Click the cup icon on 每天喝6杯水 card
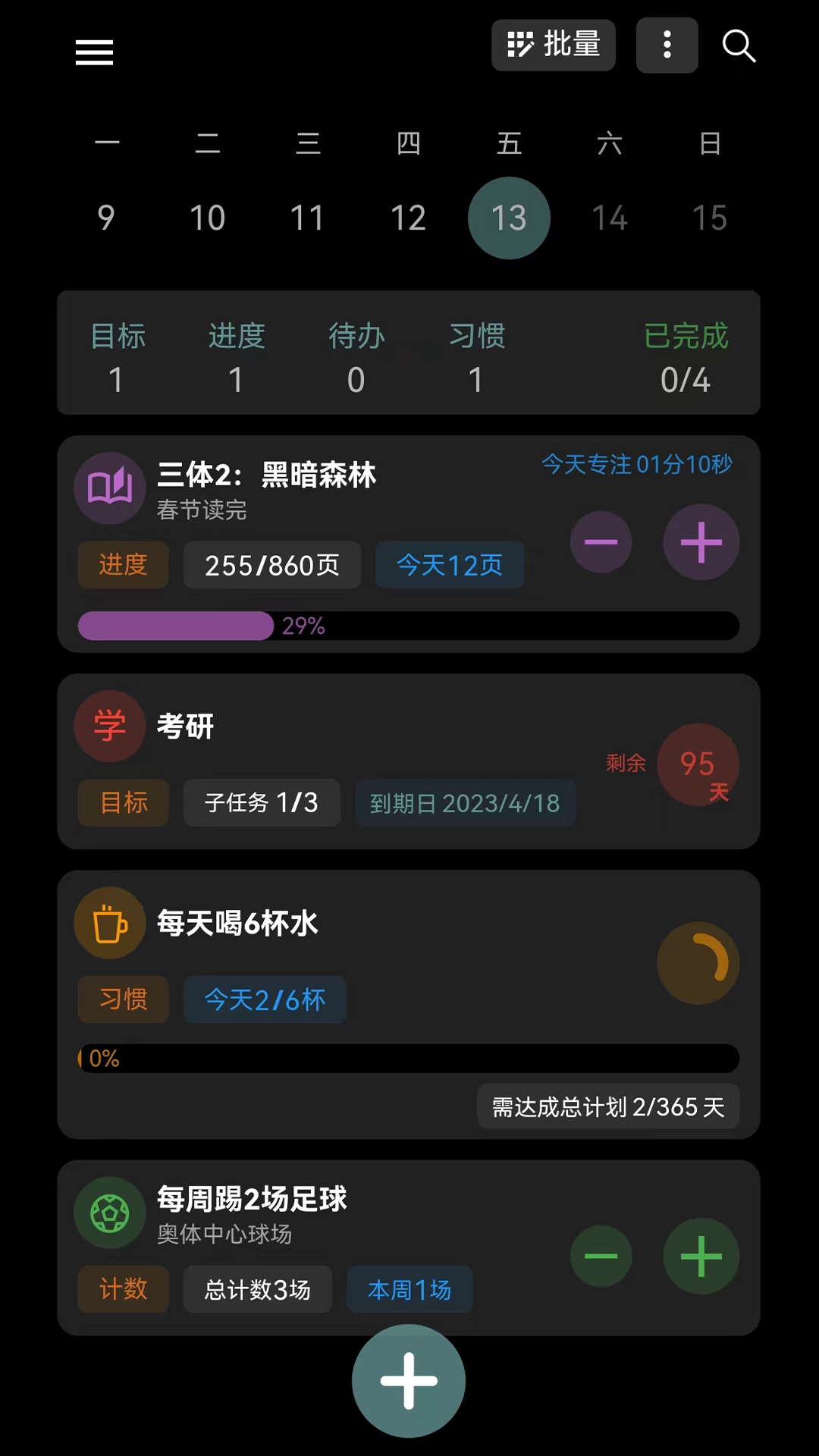Screen dimensions: 819x1456 point(109,922)
